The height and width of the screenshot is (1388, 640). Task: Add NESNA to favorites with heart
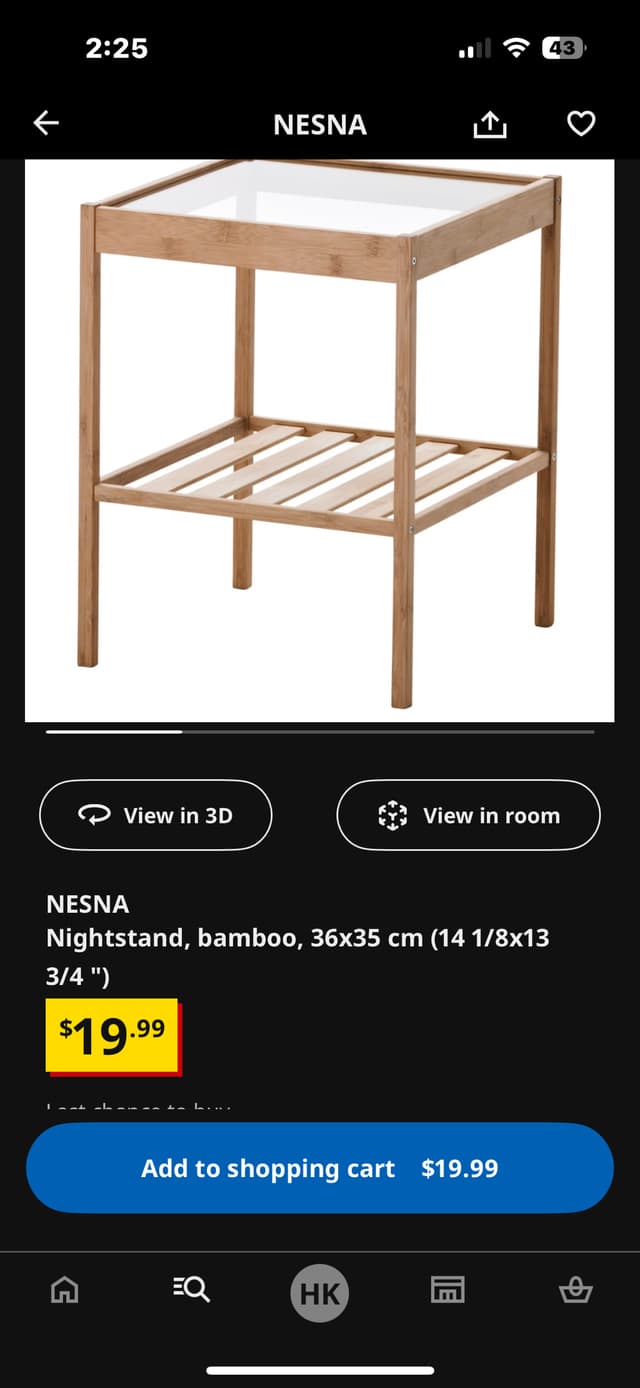pyautogui.click(x=581, y=124)
